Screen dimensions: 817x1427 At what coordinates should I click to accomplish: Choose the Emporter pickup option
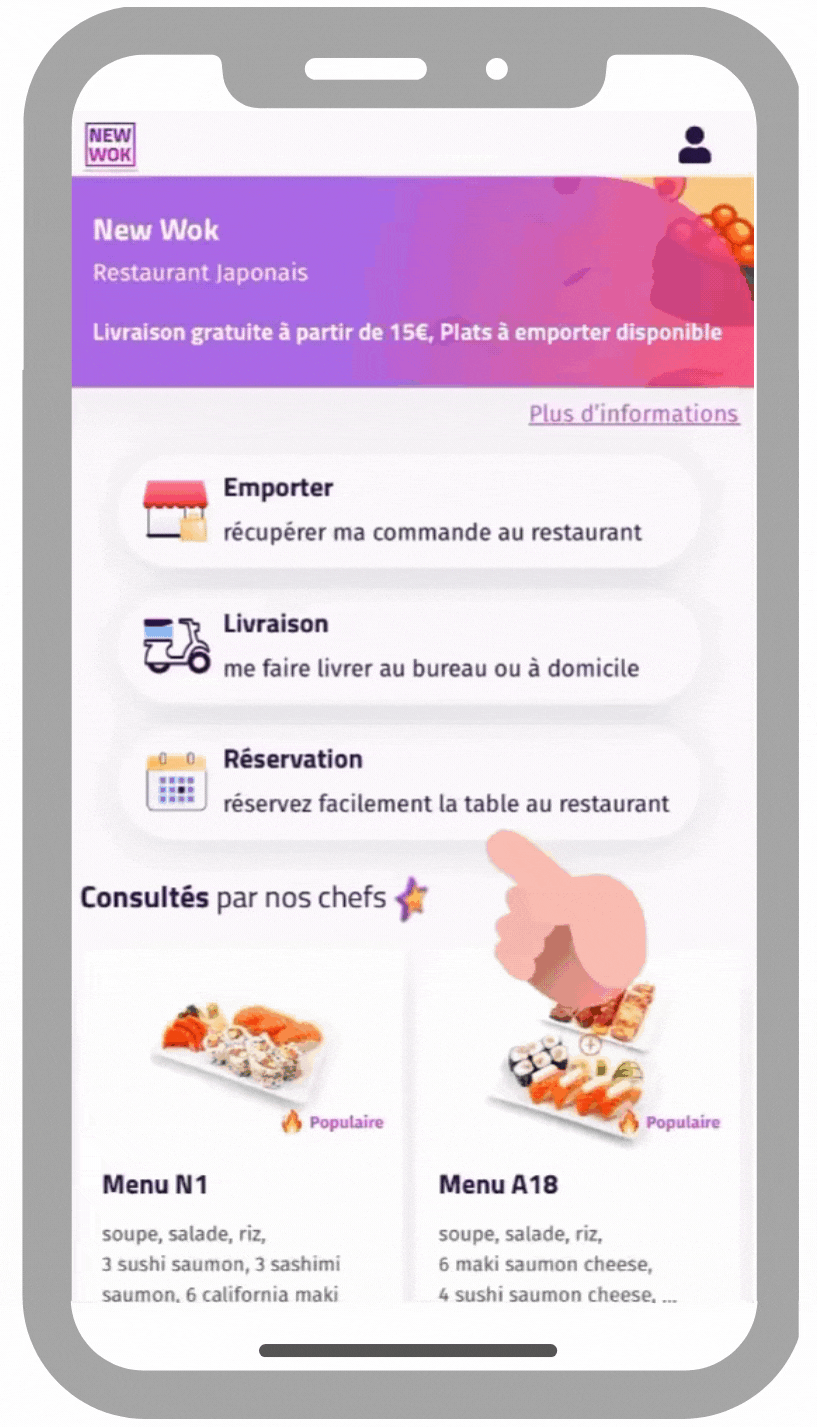tap(409, 511)
